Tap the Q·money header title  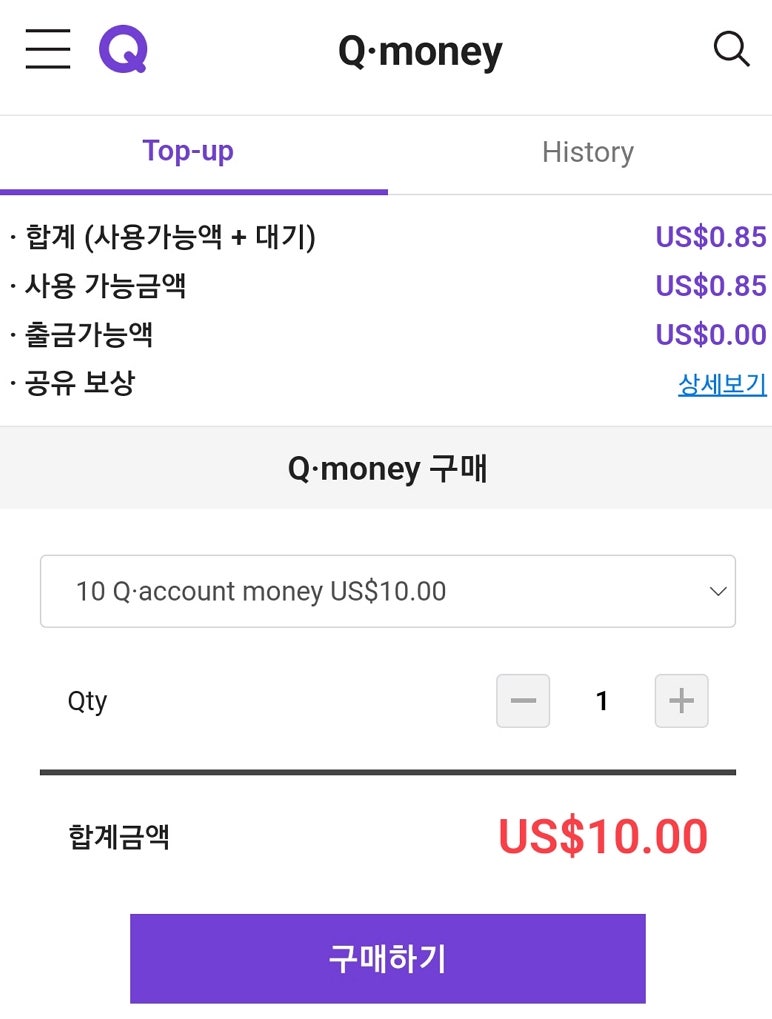pos(420,51)
